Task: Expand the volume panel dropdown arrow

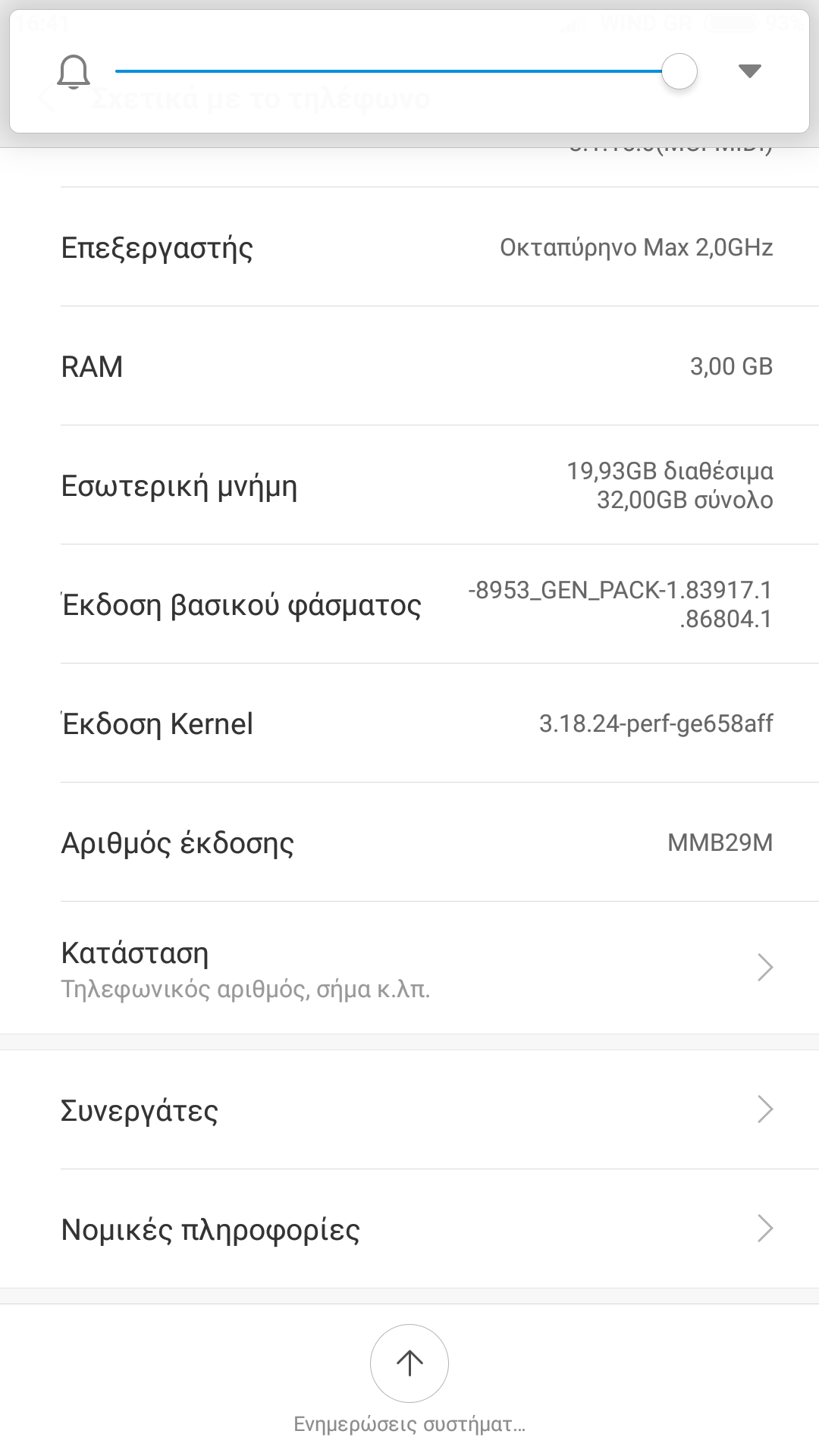Action: pyautogui.click(x=749, y=71)
